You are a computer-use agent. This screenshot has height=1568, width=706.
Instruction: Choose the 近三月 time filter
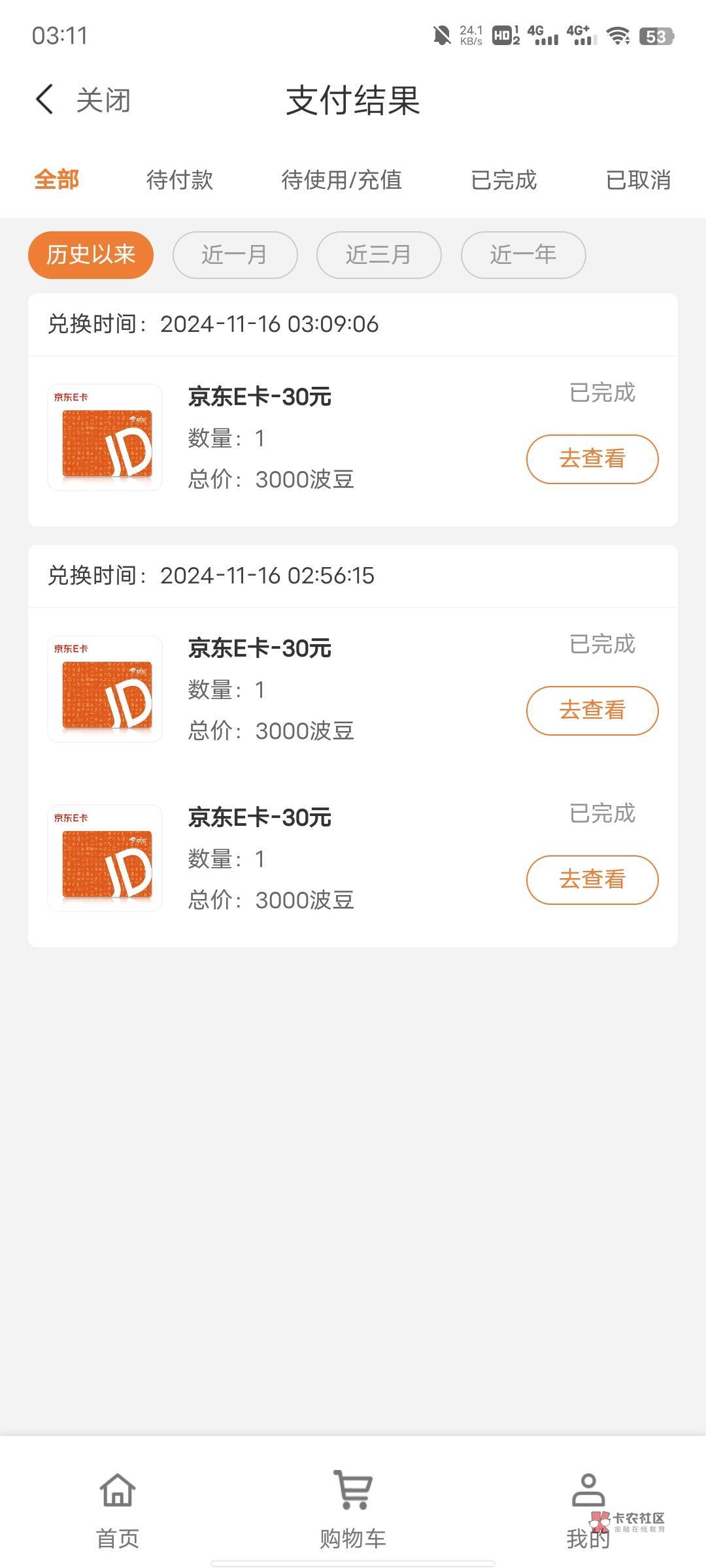point(378,255)
